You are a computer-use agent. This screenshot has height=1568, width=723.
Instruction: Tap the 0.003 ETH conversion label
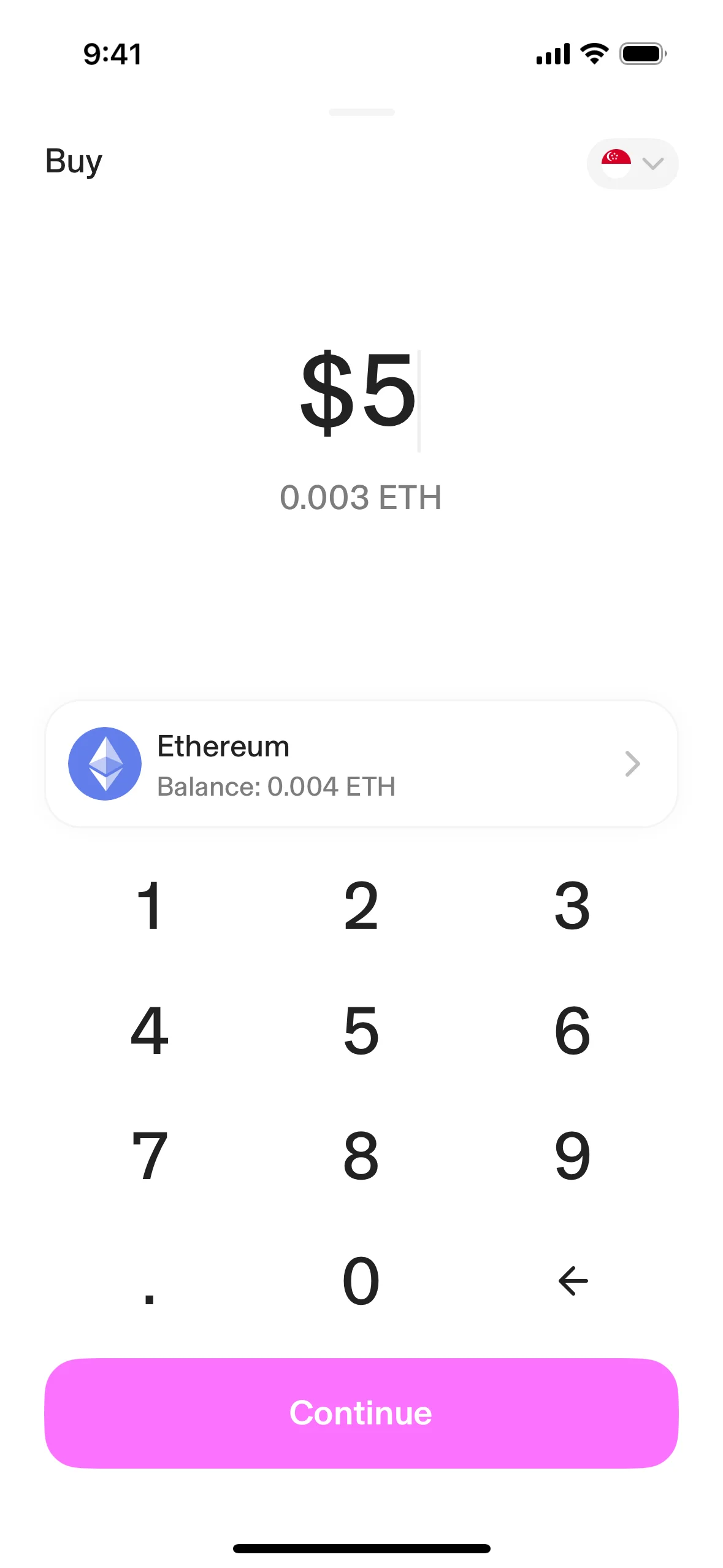[361, 497]
